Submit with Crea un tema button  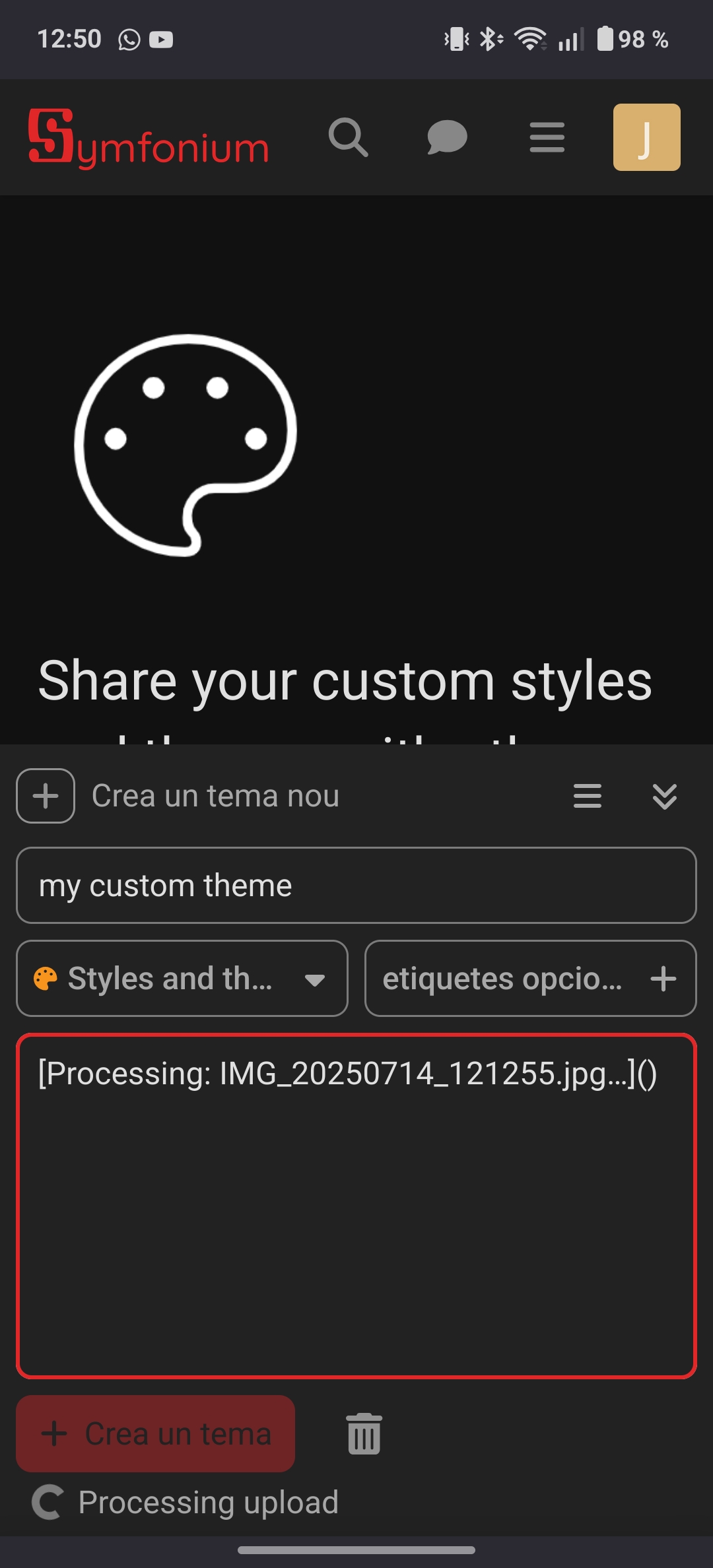156,1433
